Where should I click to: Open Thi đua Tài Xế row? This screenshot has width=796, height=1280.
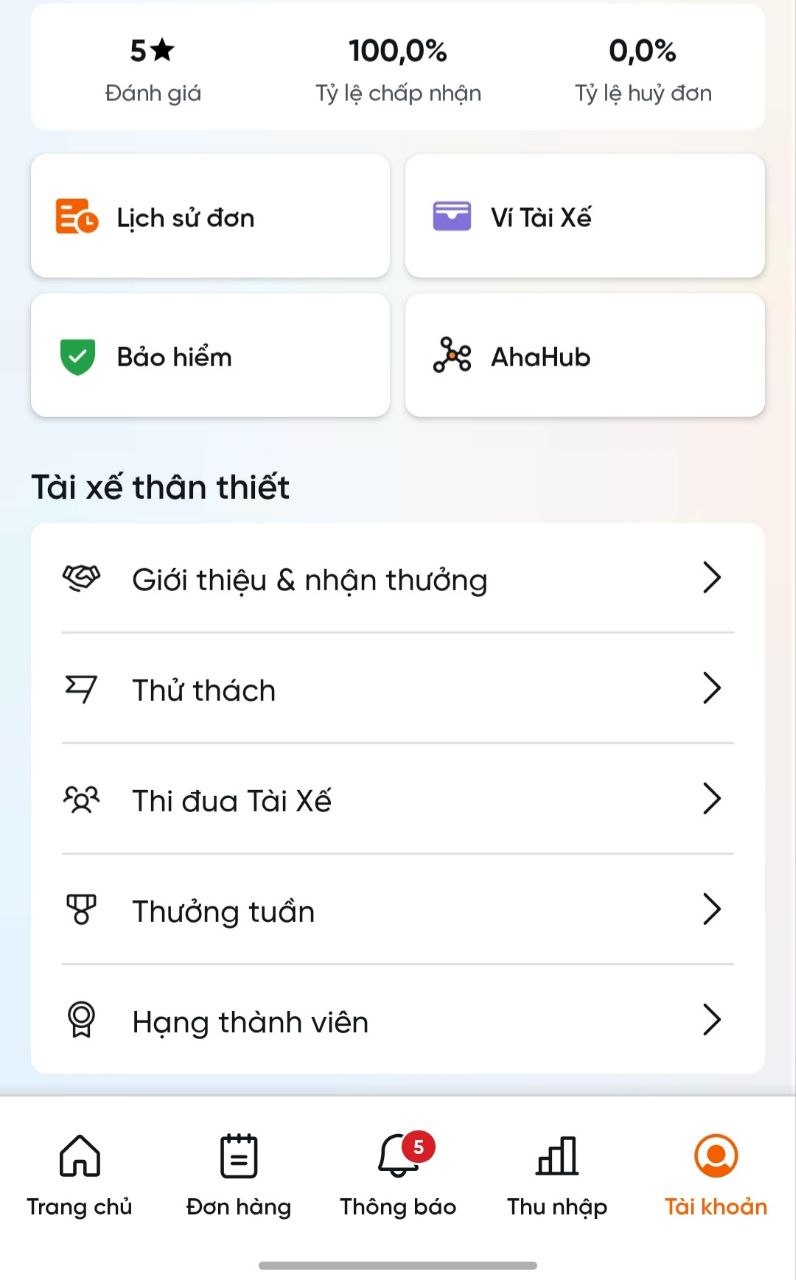pos(398,800)
